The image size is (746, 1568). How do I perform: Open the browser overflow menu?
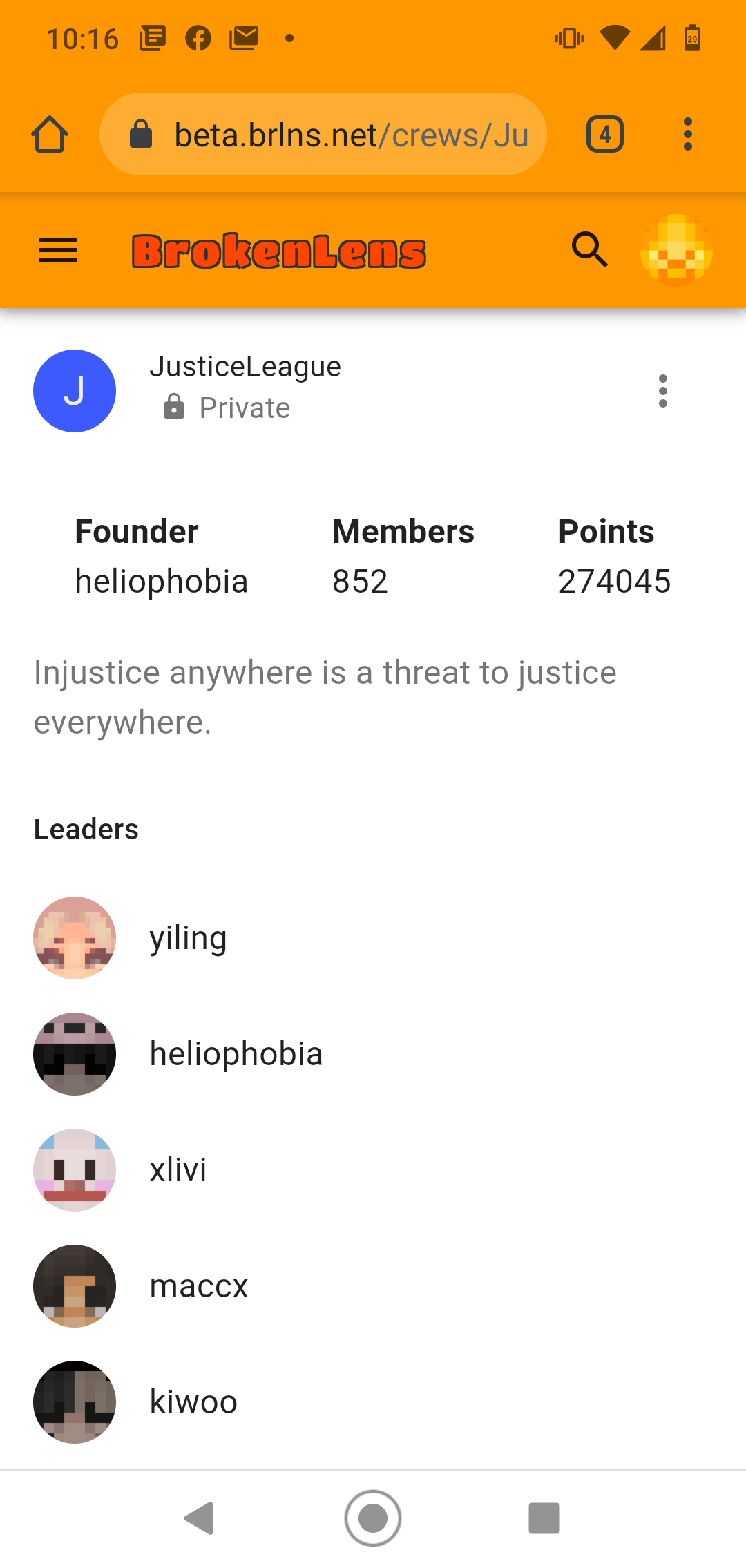pos(687,134)
